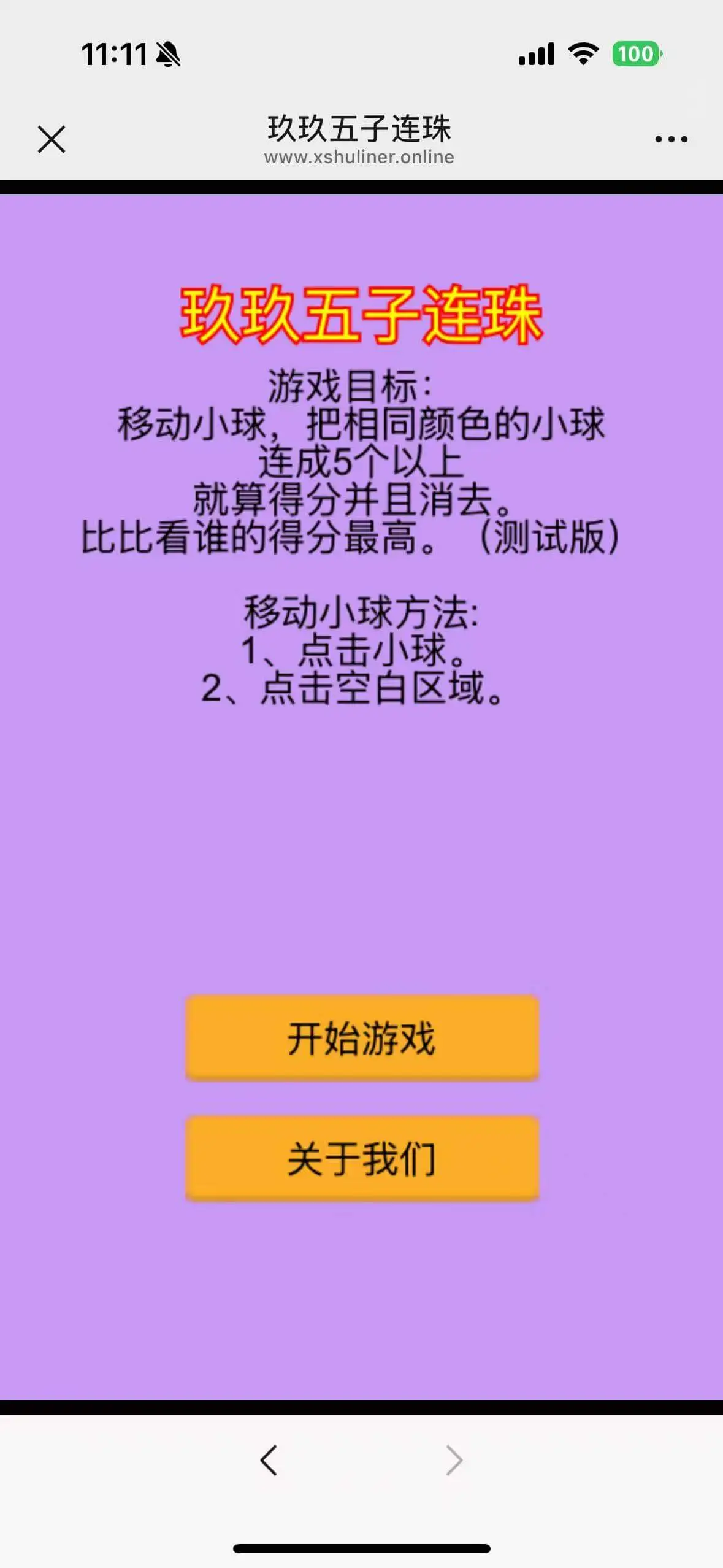Tap the green battery 100 indicator
This screenshot has height=1568, width=723.
click(637, 54)
